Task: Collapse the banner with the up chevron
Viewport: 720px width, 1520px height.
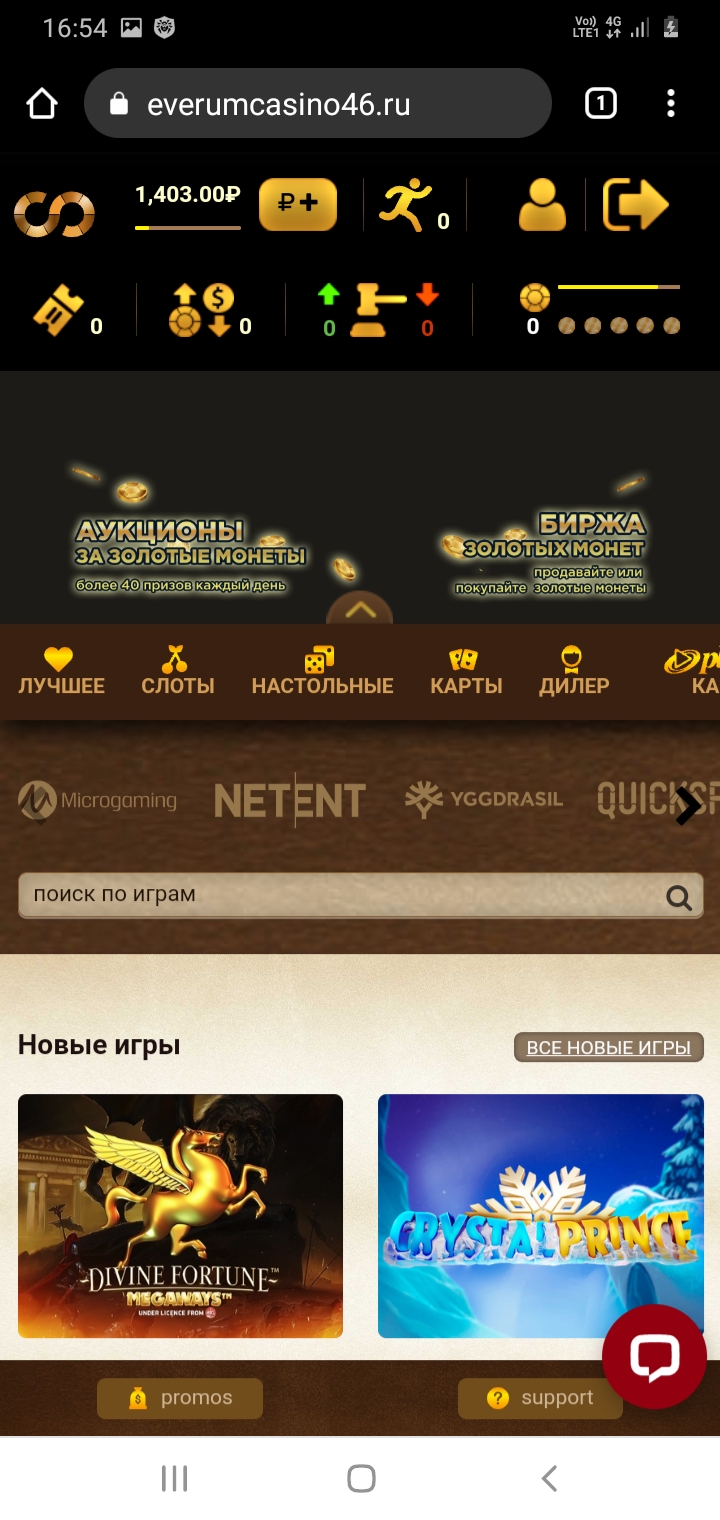Action: point(360,609)
